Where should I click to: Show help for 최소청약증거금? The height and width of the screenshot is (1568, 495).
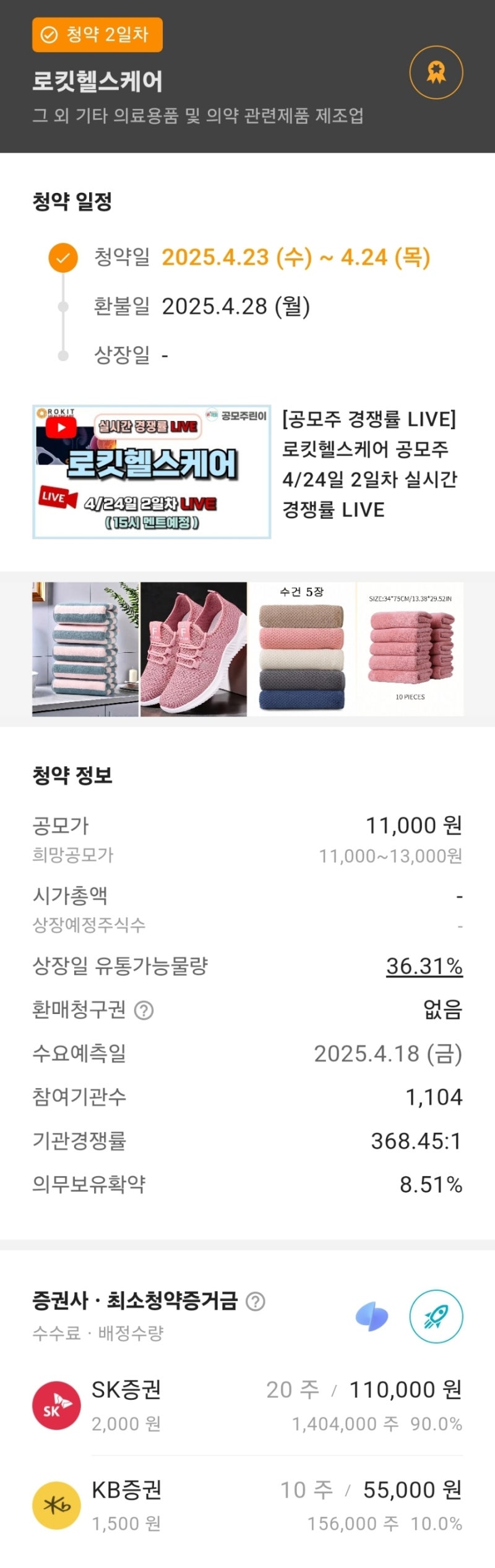tap(256, 1302)
